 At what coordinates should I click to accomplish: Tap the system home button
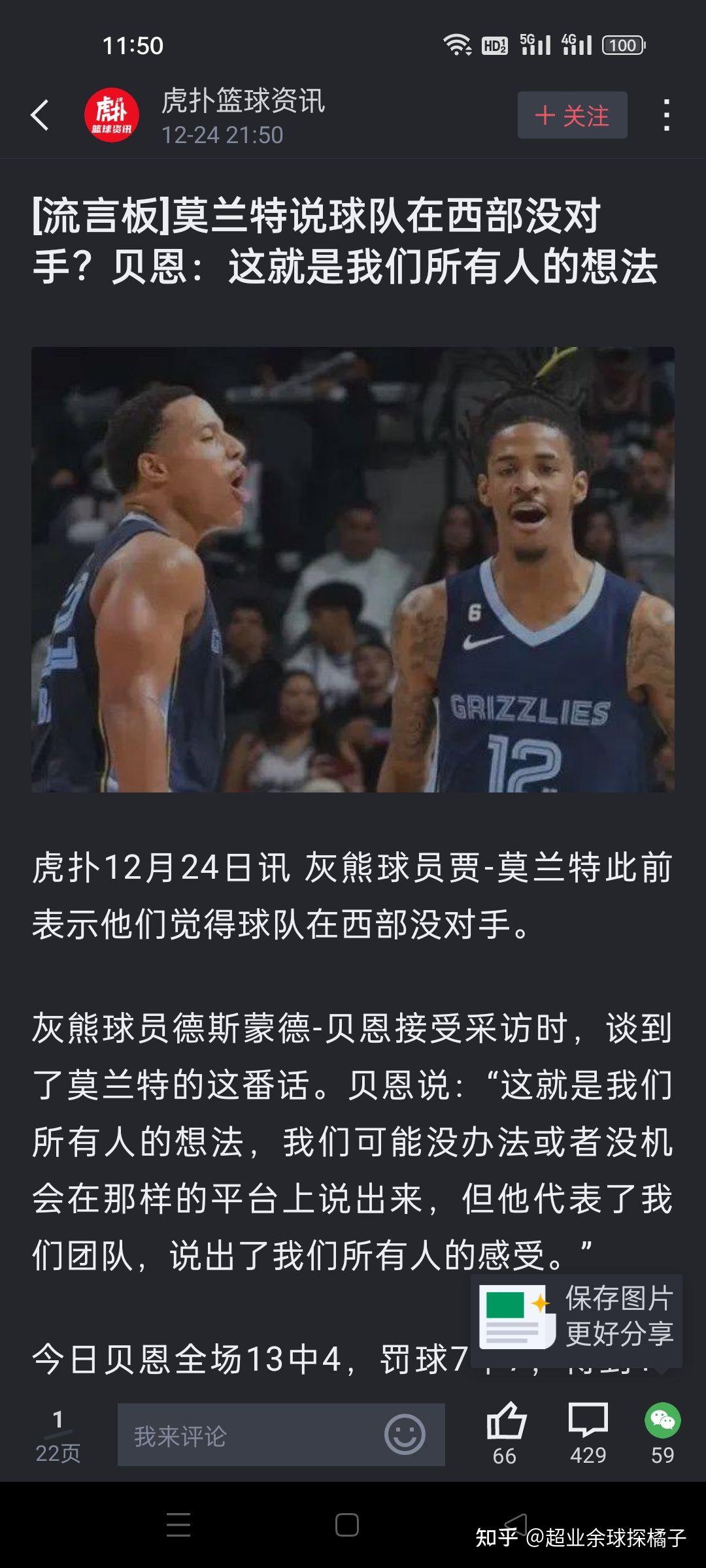coord(346,1525)
